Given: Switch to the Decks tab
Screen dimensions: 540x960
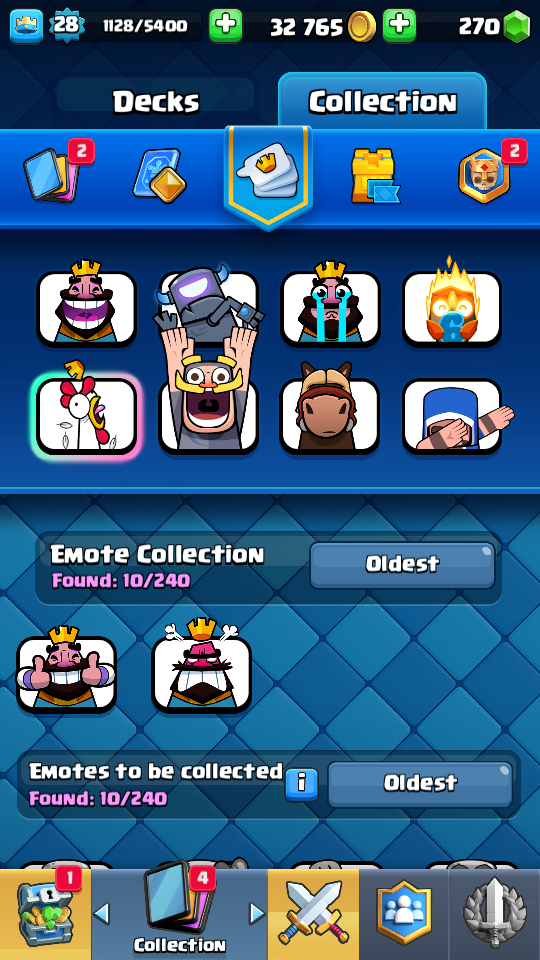Looking at the screenshot, I should (x=156, y=101).
